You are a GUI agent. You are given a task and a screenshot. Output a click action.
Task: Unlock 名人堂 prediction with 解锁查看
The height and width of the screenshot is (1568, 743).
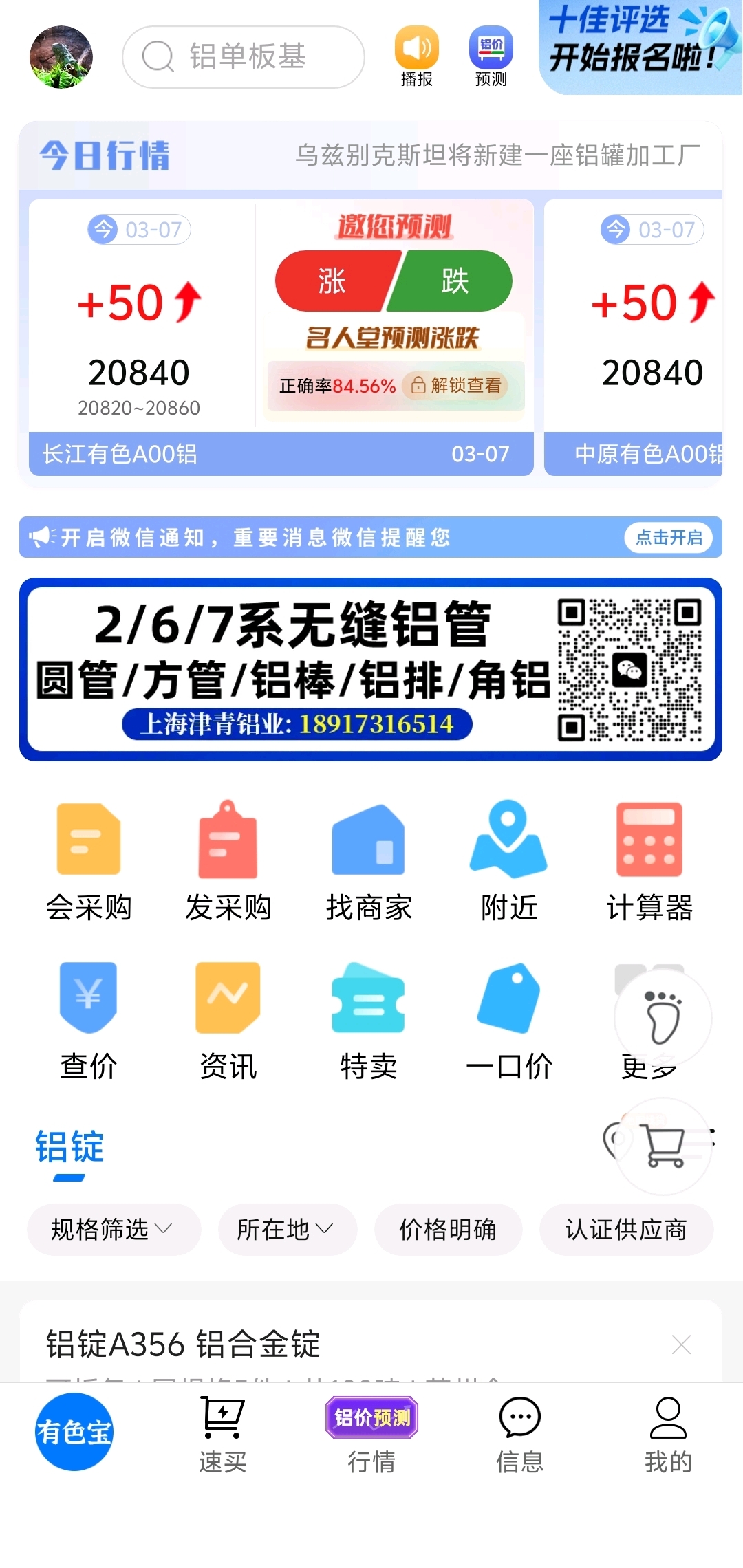[x=457, y=386]
